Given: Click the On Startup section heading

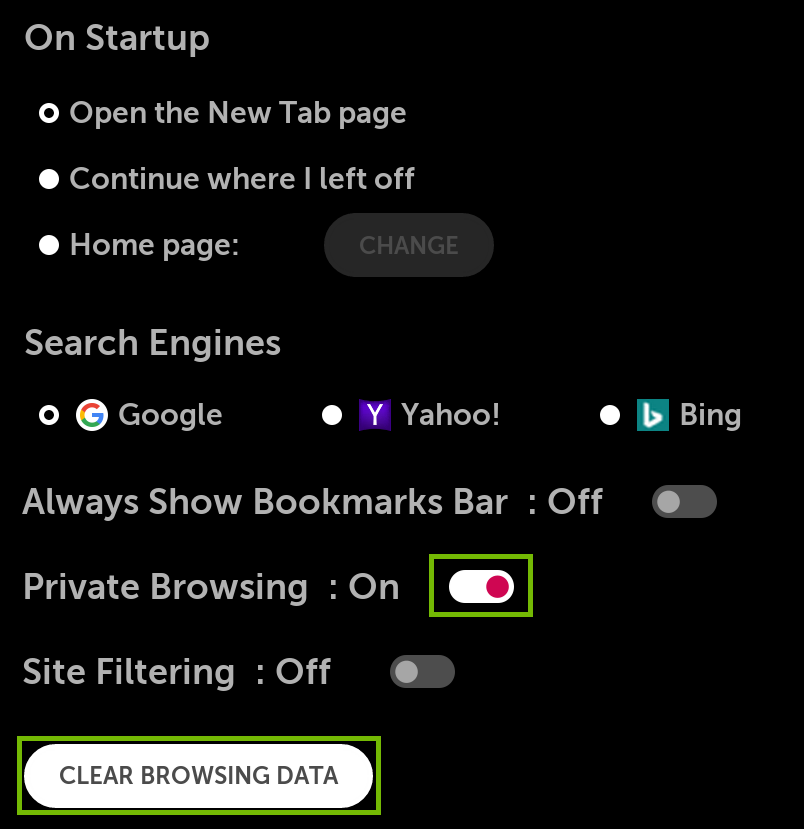Looking at the screenshot, I should 116,38.
